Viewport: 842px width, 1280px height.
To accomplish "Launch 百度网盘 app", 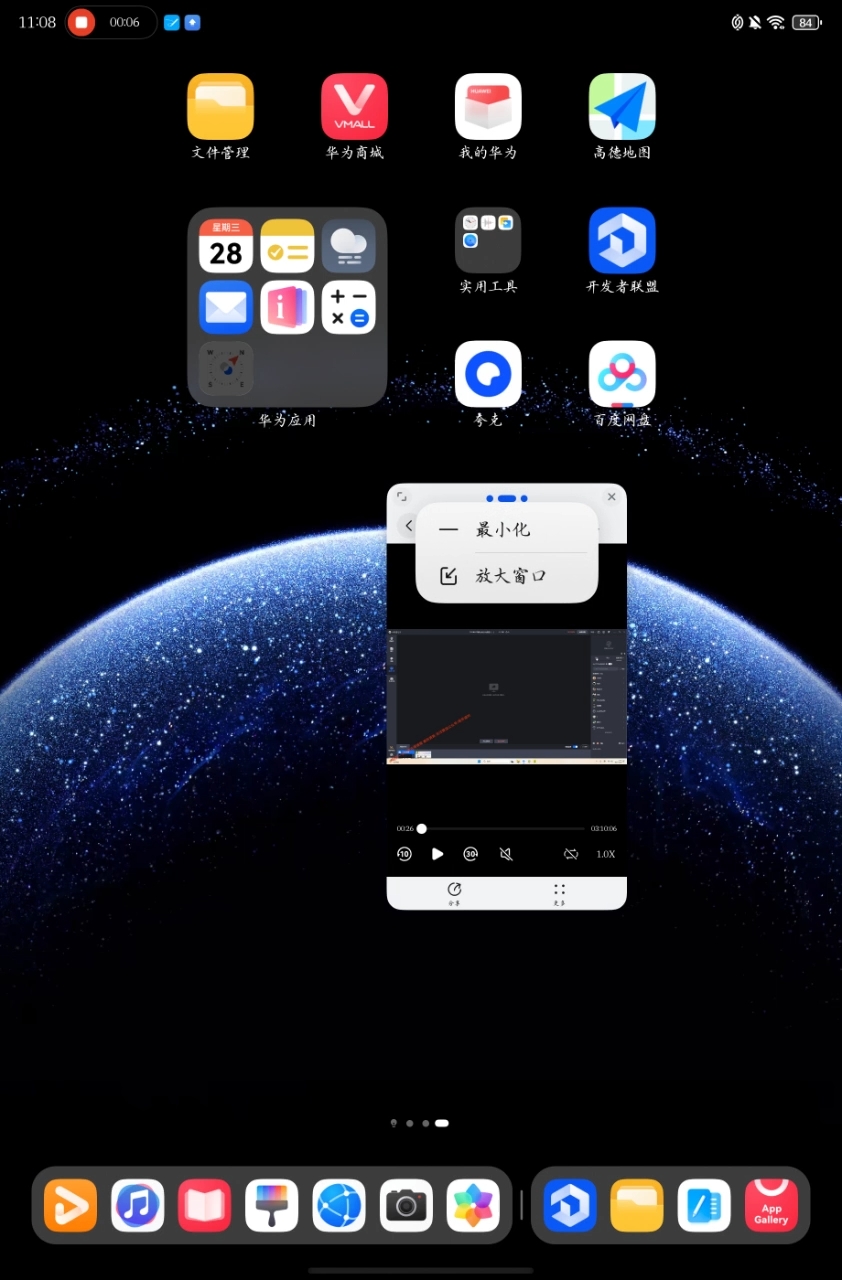I will coord(622,384).
